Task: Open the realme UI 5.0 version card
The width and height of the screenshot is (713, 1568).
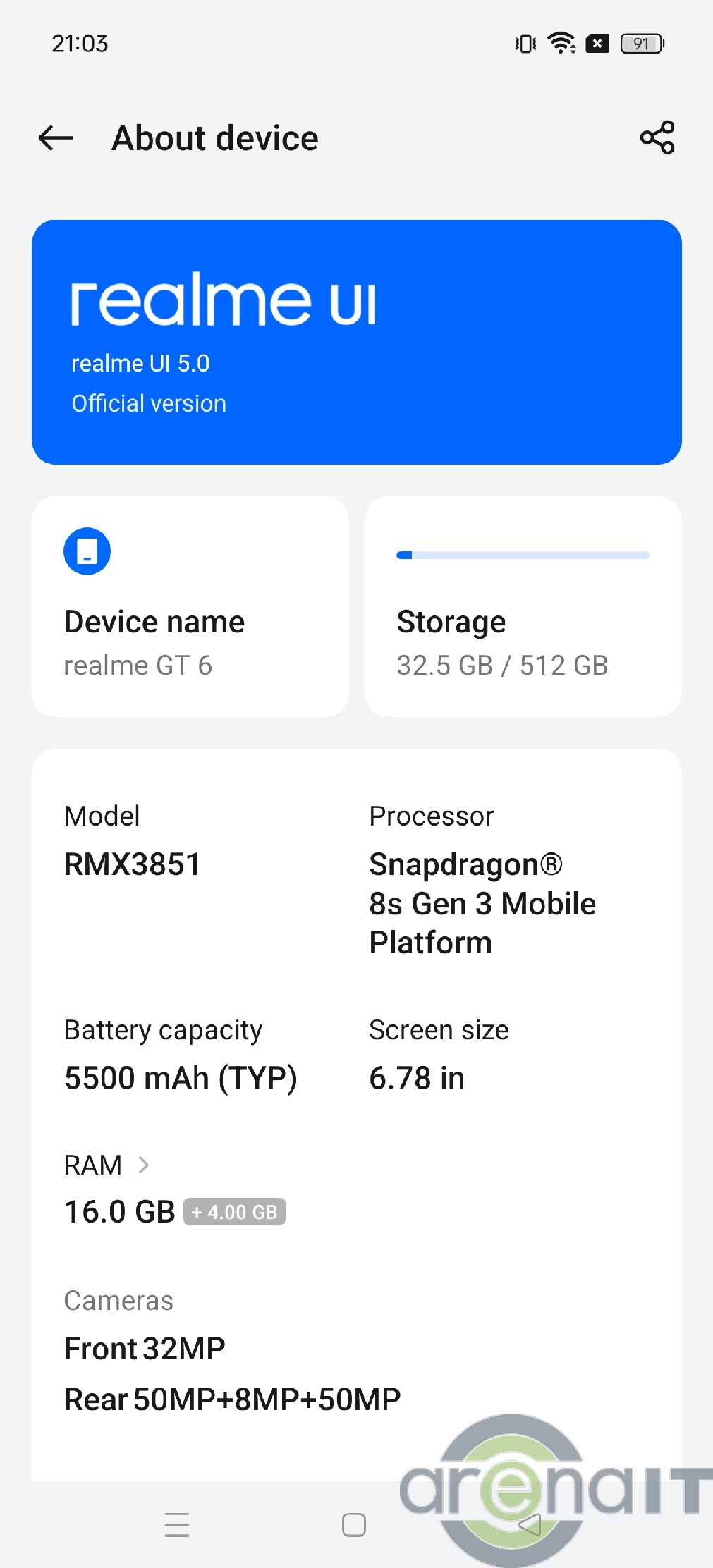Action: point(356,342)
